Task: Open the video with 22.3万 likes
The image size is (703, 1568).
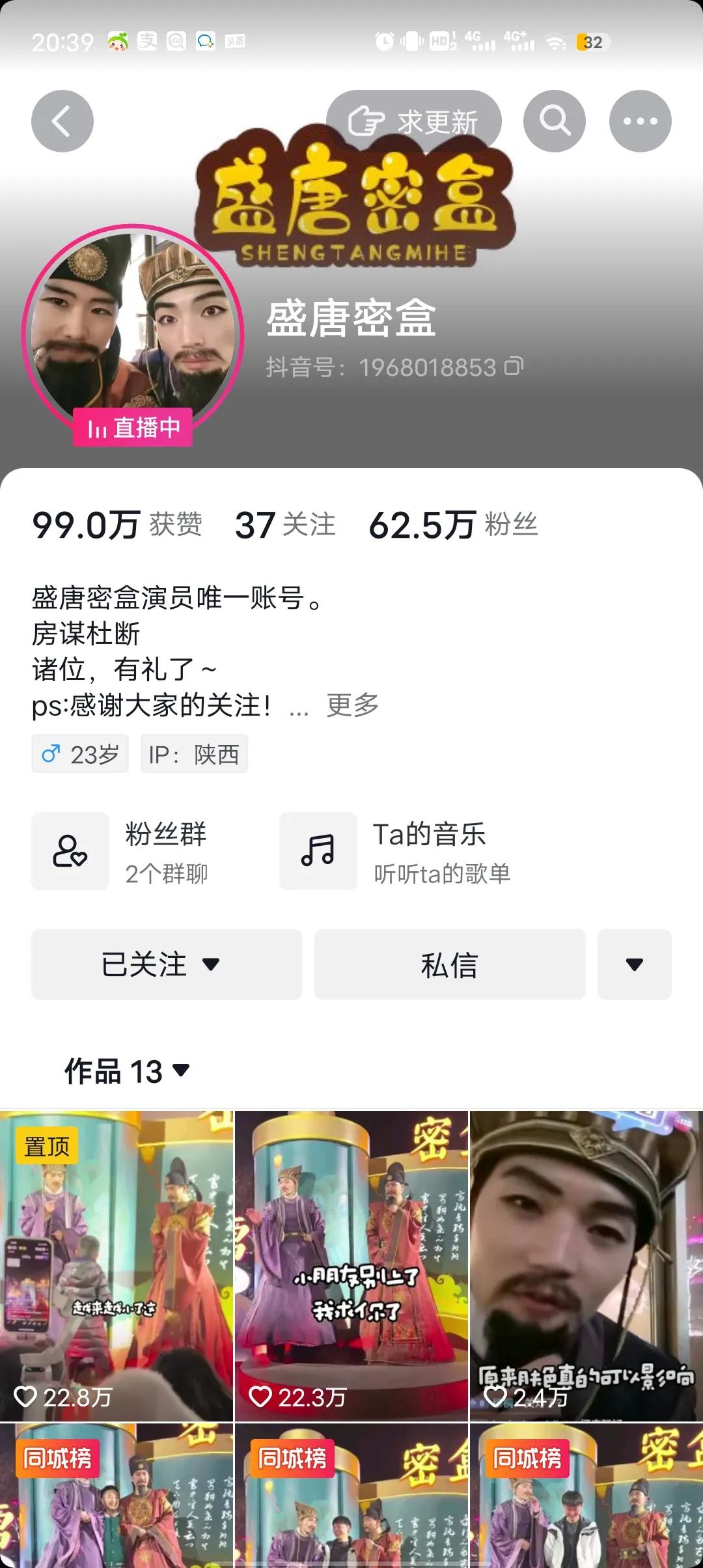Action: click(351, 1265)
